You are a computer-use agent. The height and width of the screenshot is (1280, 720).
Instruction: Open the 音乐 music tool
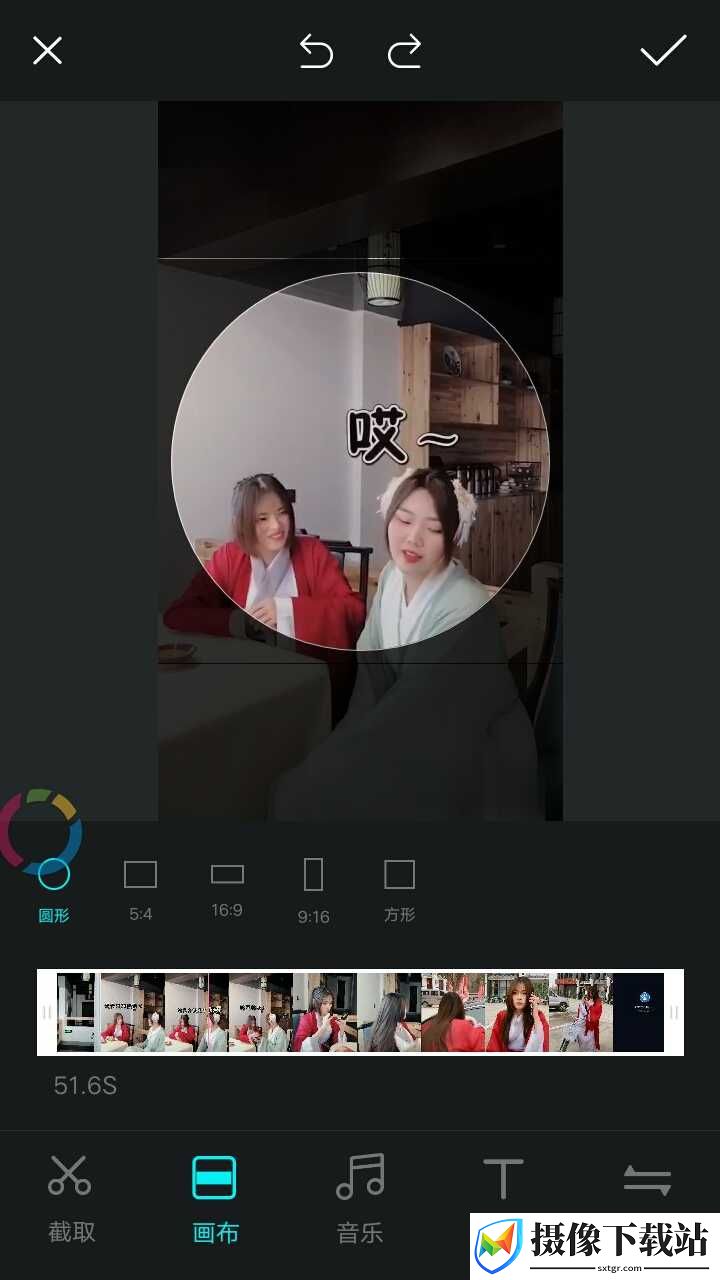360,1199
